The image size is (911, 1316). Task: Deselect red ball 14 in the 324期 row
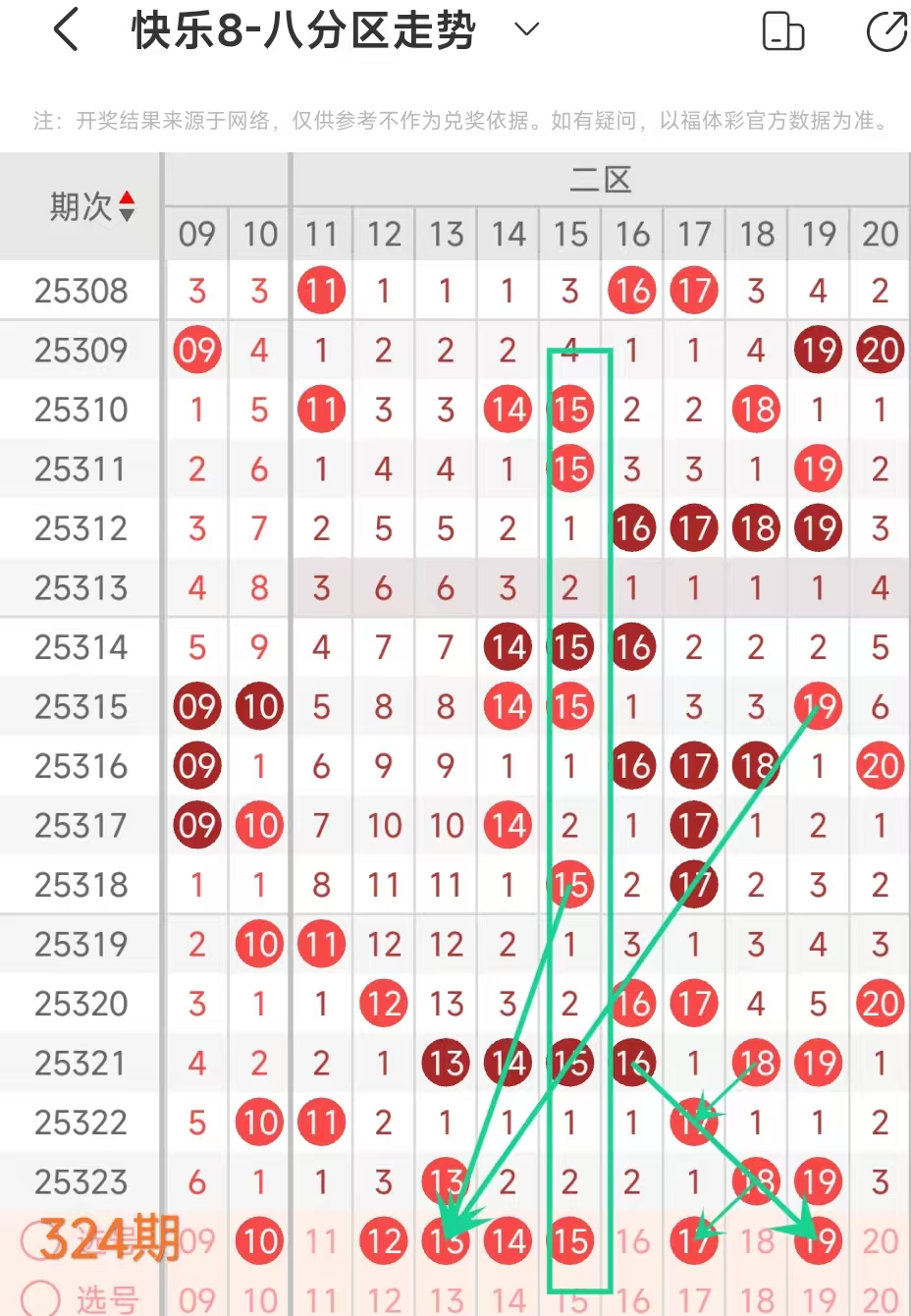tap(508, 1241)
